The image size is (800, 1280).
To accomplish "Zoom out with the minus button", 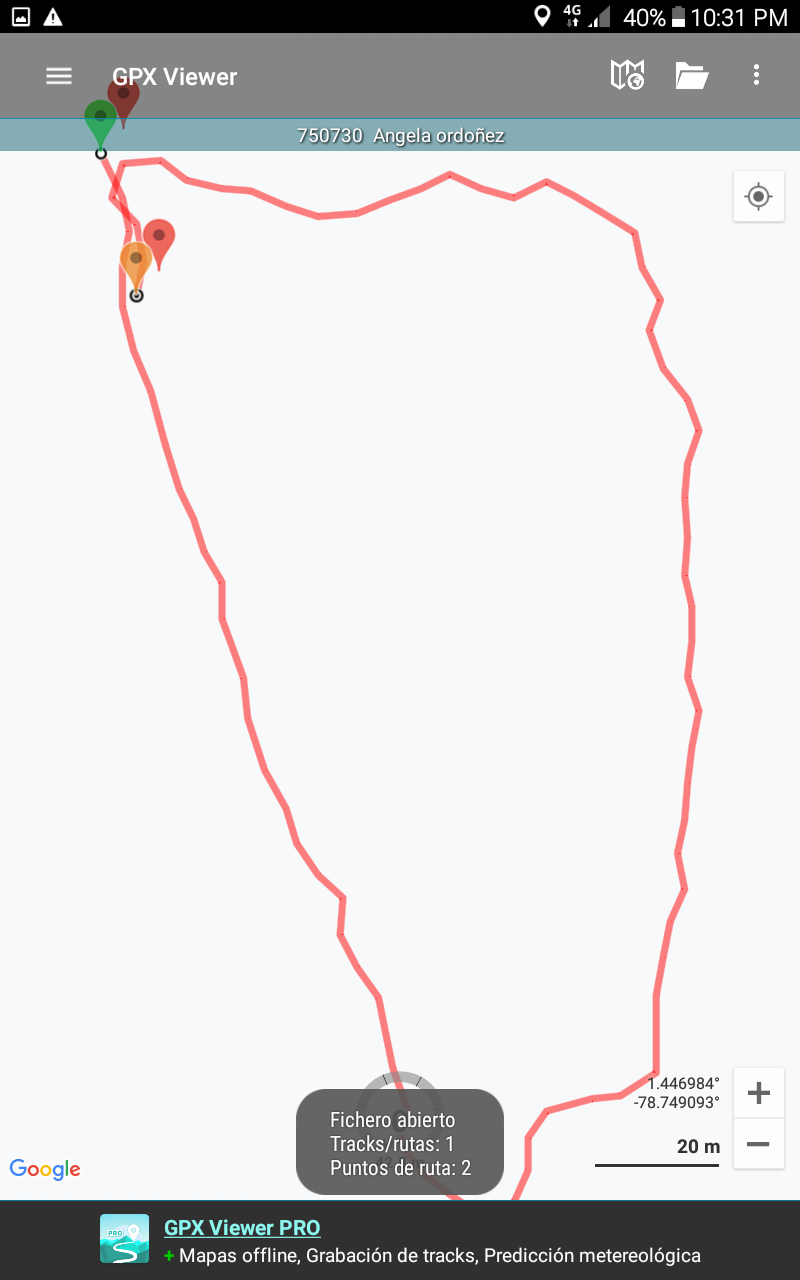I will tap(758, 1144).
